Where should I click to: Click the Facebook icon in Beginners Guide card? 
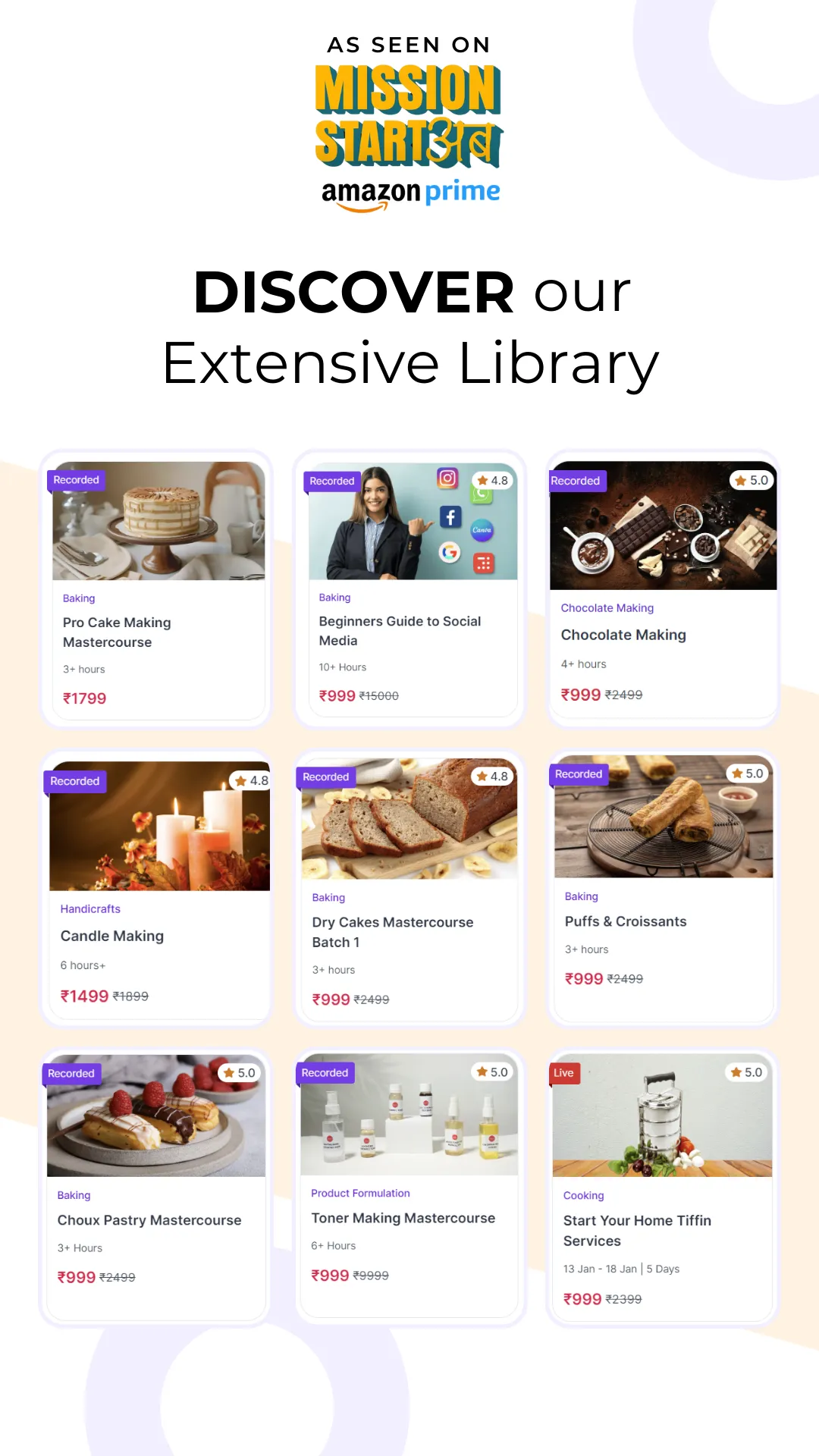450,516
